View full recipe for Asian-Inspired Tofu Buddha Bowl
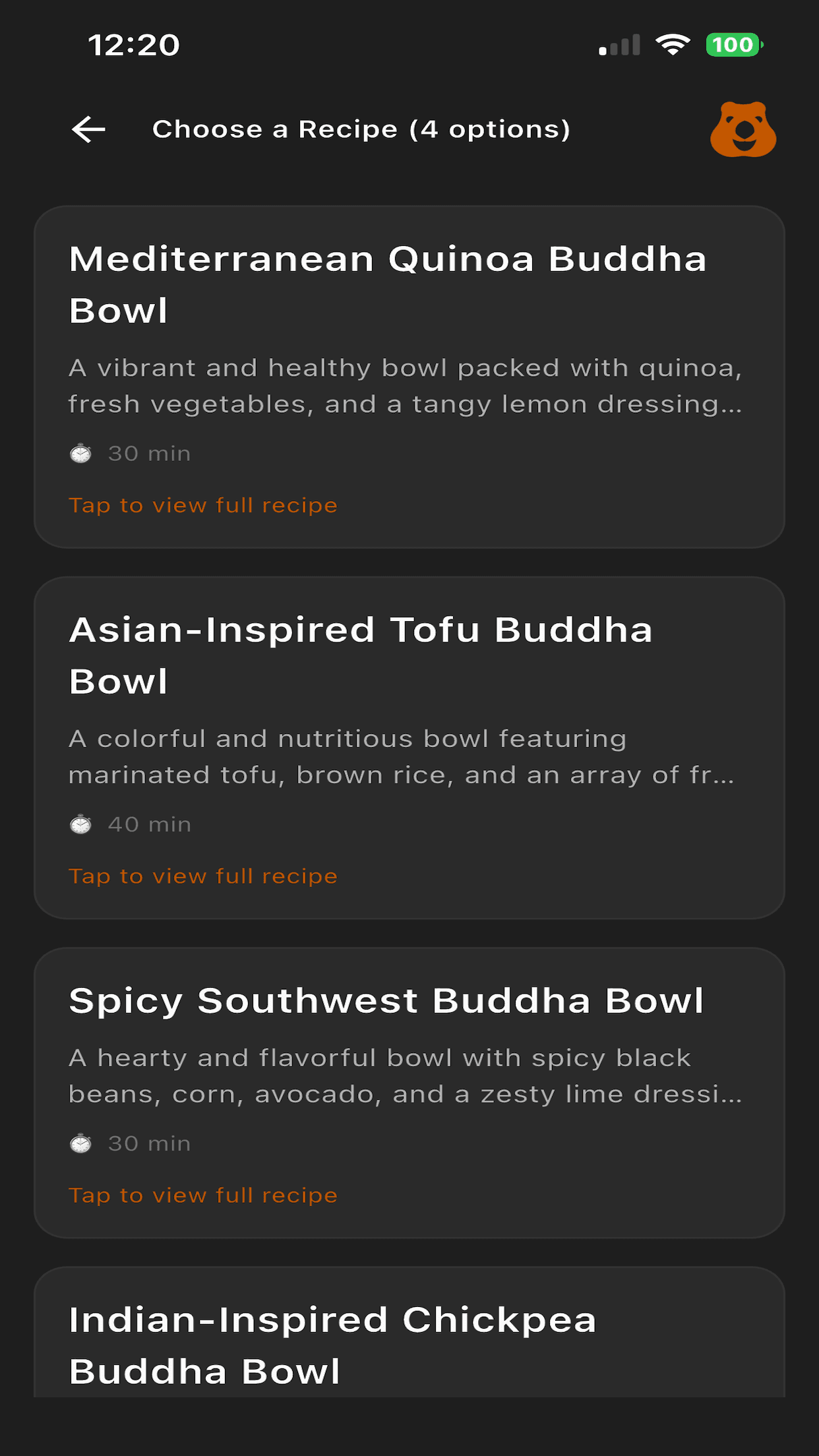The image size is (819, 1456). (203, 876)
